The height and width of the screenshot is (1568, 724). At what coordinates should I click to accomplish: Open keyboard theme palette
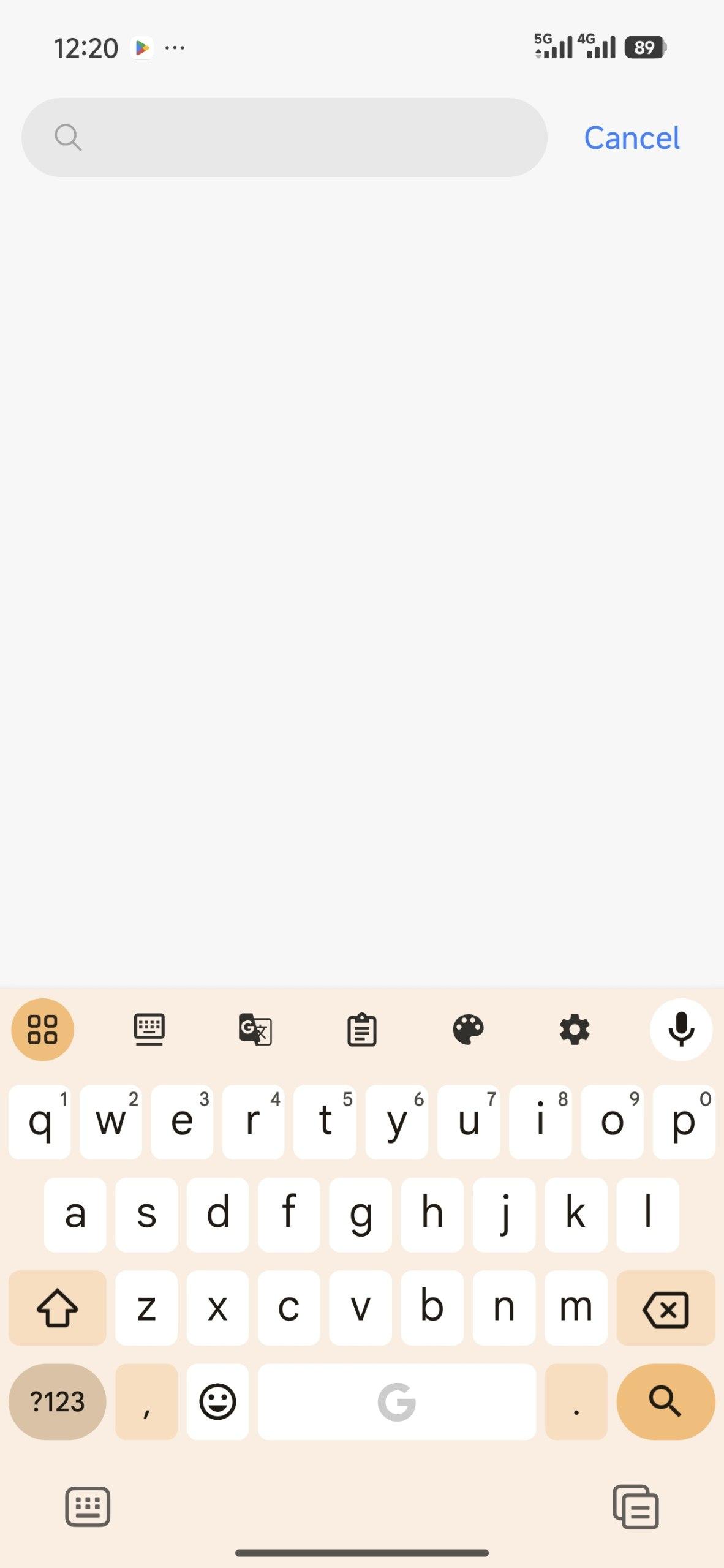click(x=469, y=1030)
